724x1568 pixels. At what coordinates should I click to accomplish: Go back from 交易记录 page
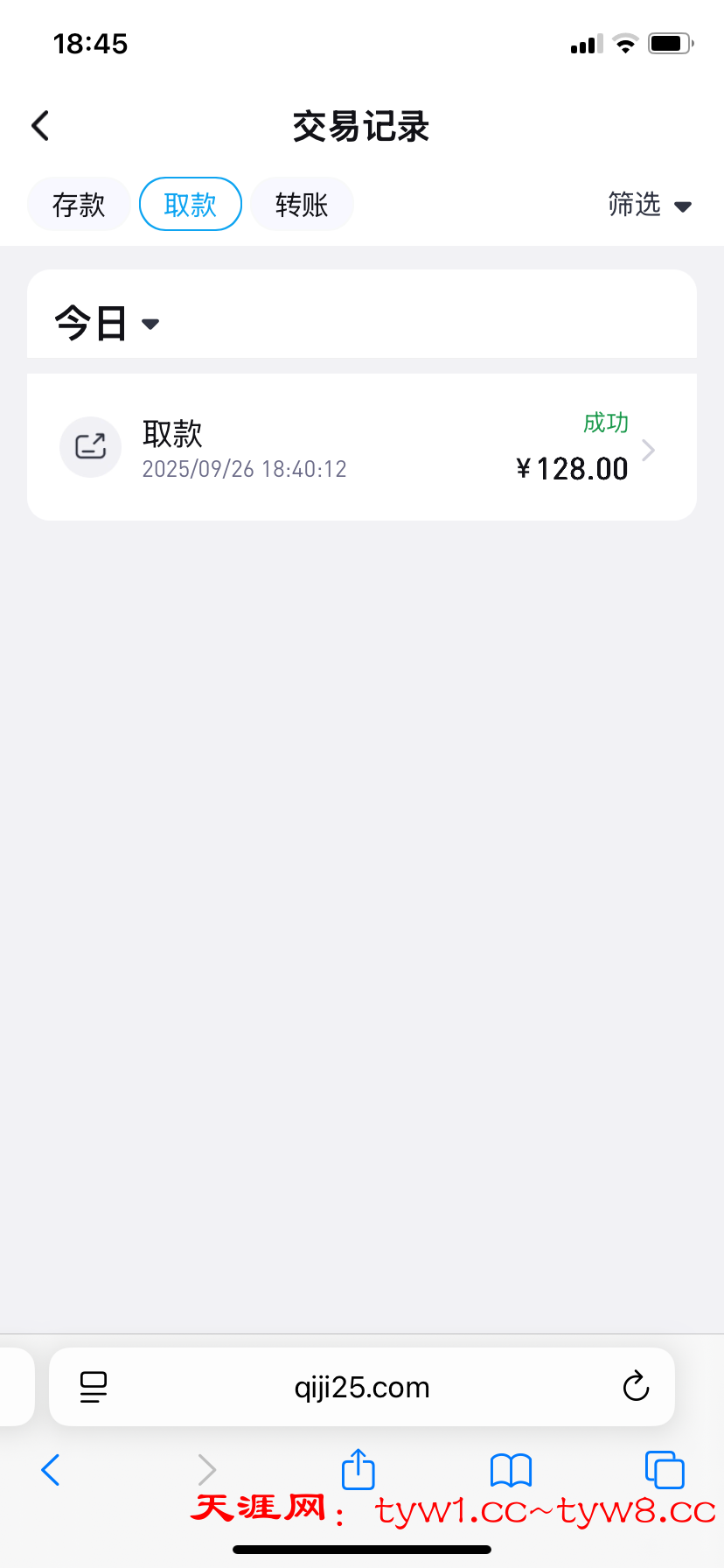pyautogui.click(x=40, y=126)
